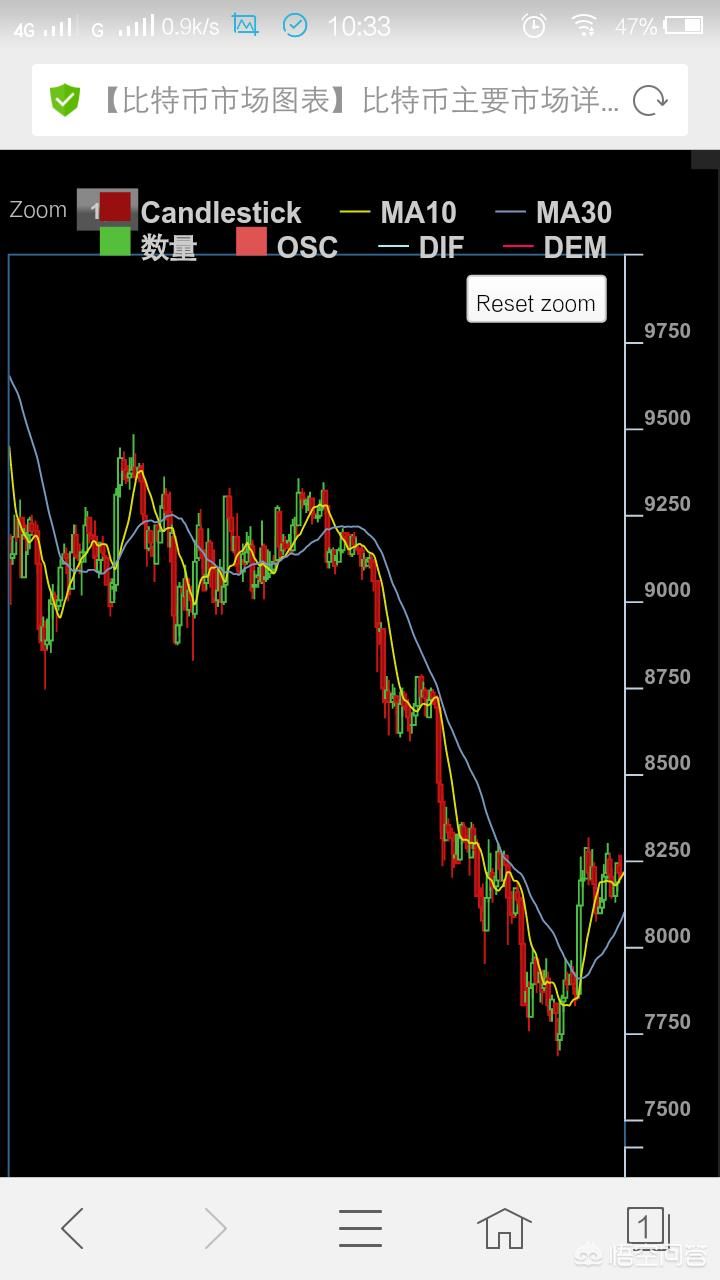Go back with the browser back arrow
Viewport: 720px width, 1280px height.
(72, 1228)
